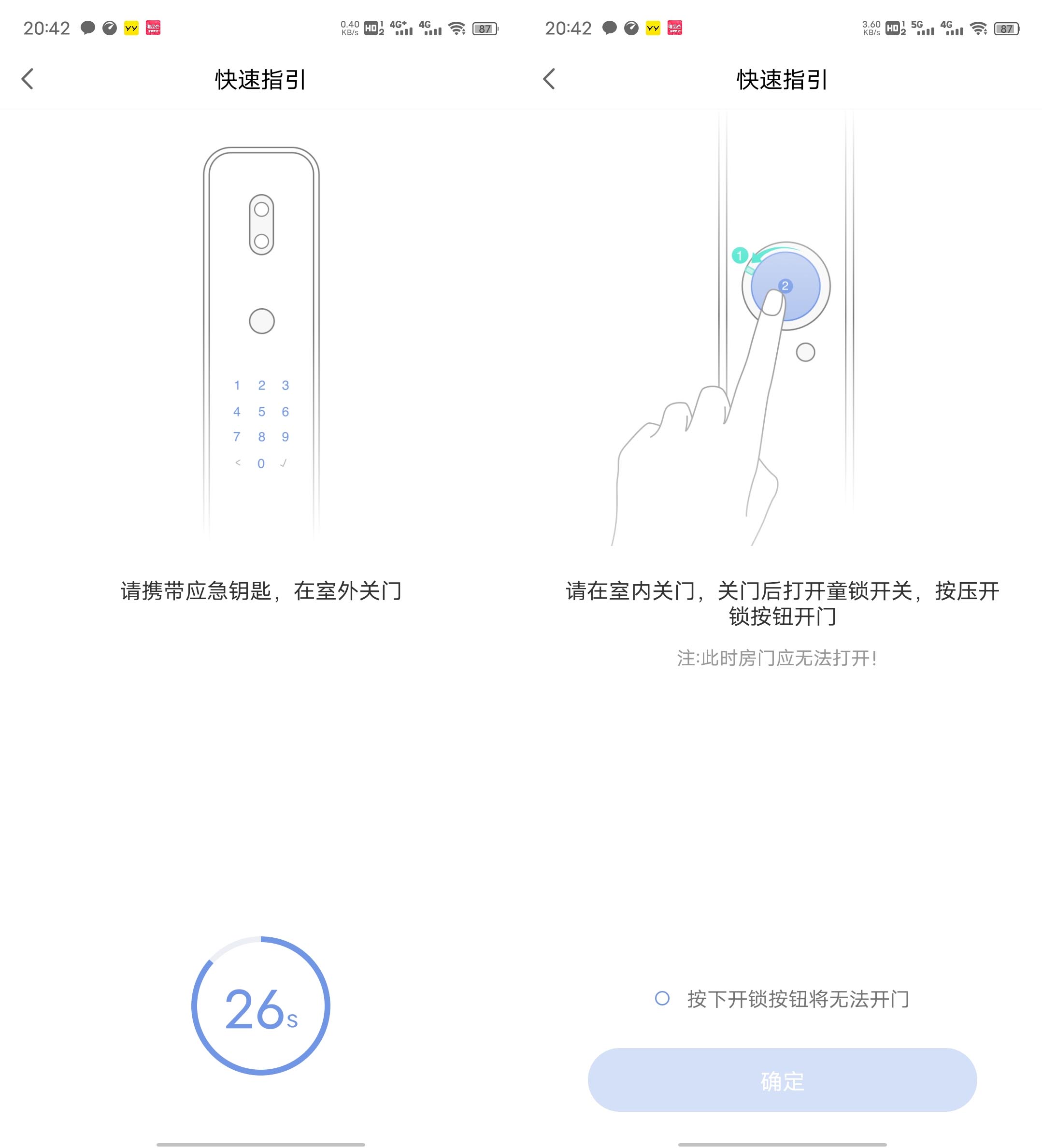
Task: Select 按下开锁按钮将无法开门 option
Action: pyautogui.click(x=662, y=998)
